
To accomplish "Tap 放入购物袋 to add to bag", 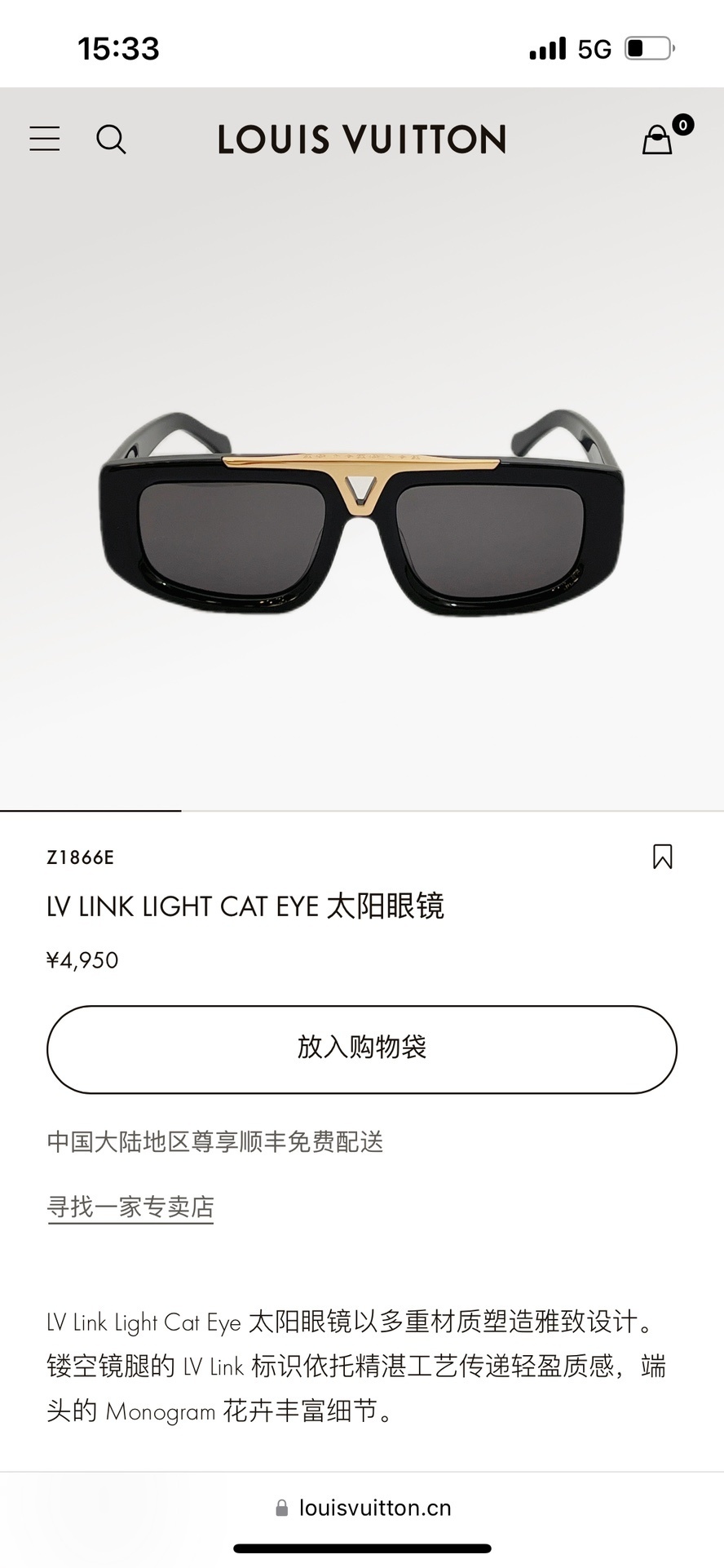I will point(362,1049).
